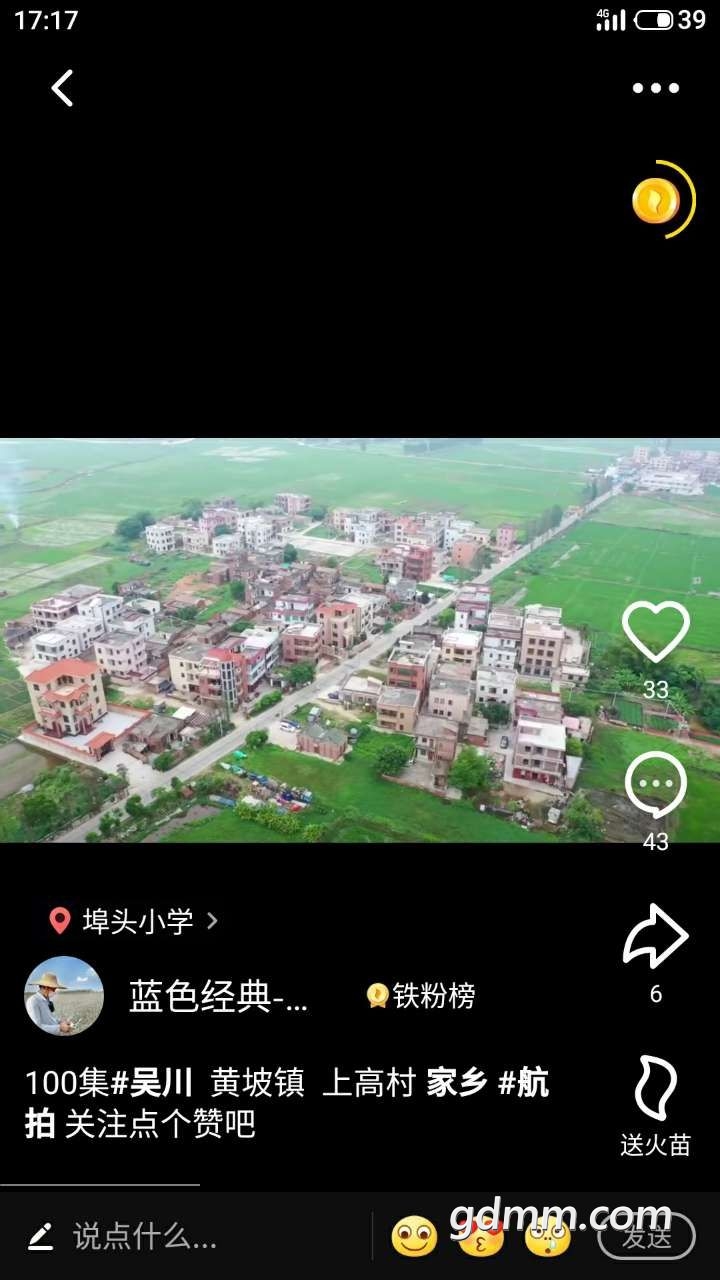
Task: View the 蓝色经典 creator profile avatar
Action: (64, 996)
